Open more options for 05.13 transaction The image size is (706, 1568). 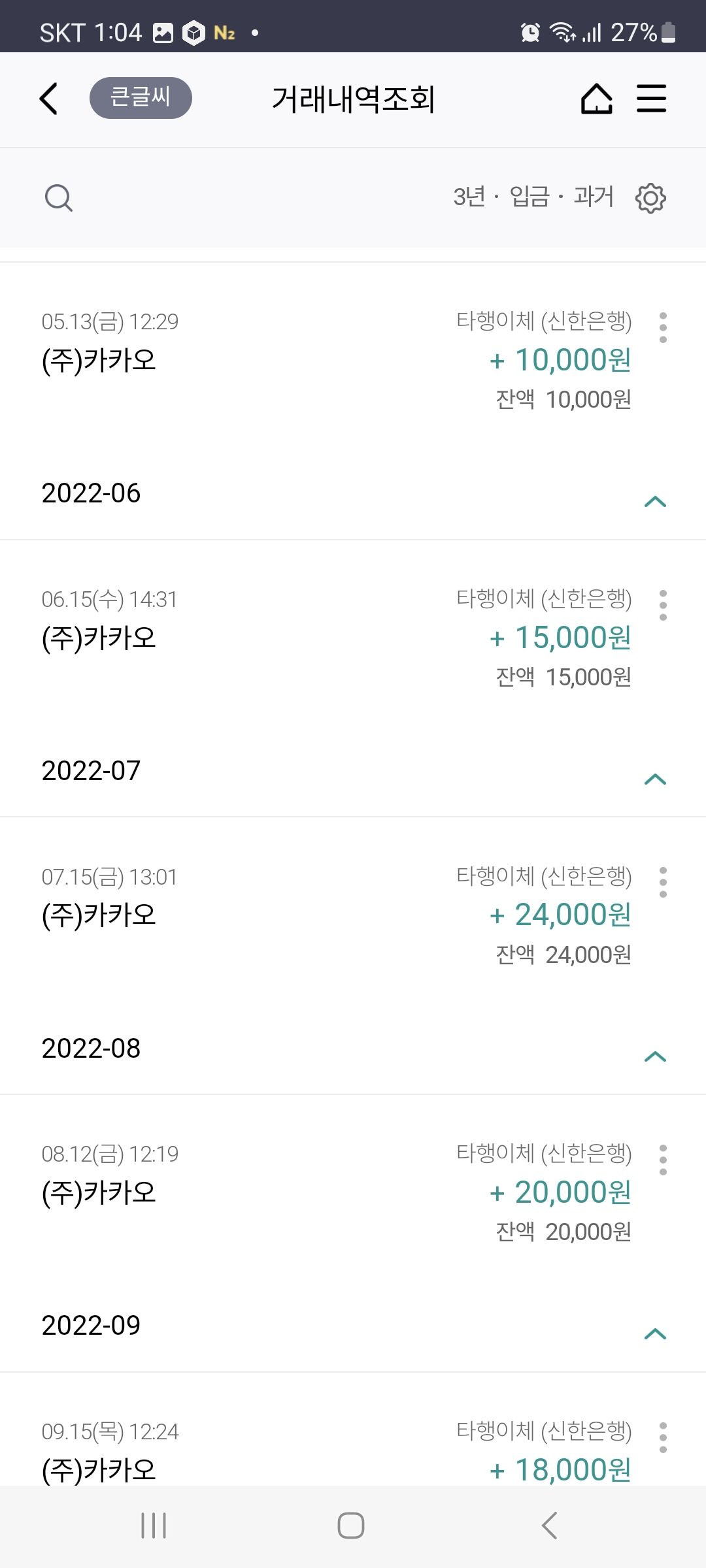pos(663,327)
